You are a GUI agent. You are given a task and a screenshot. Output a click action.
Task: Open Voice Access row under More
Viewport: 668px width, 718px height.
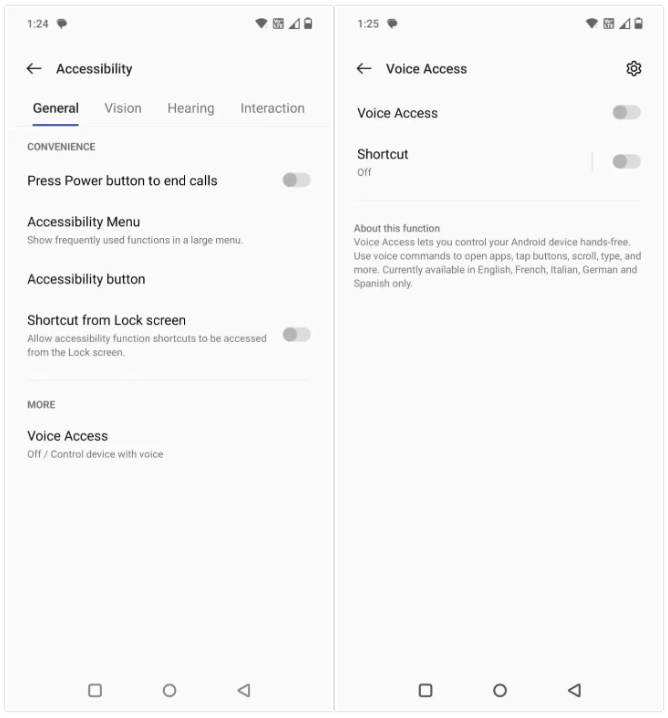pos(168,444)
